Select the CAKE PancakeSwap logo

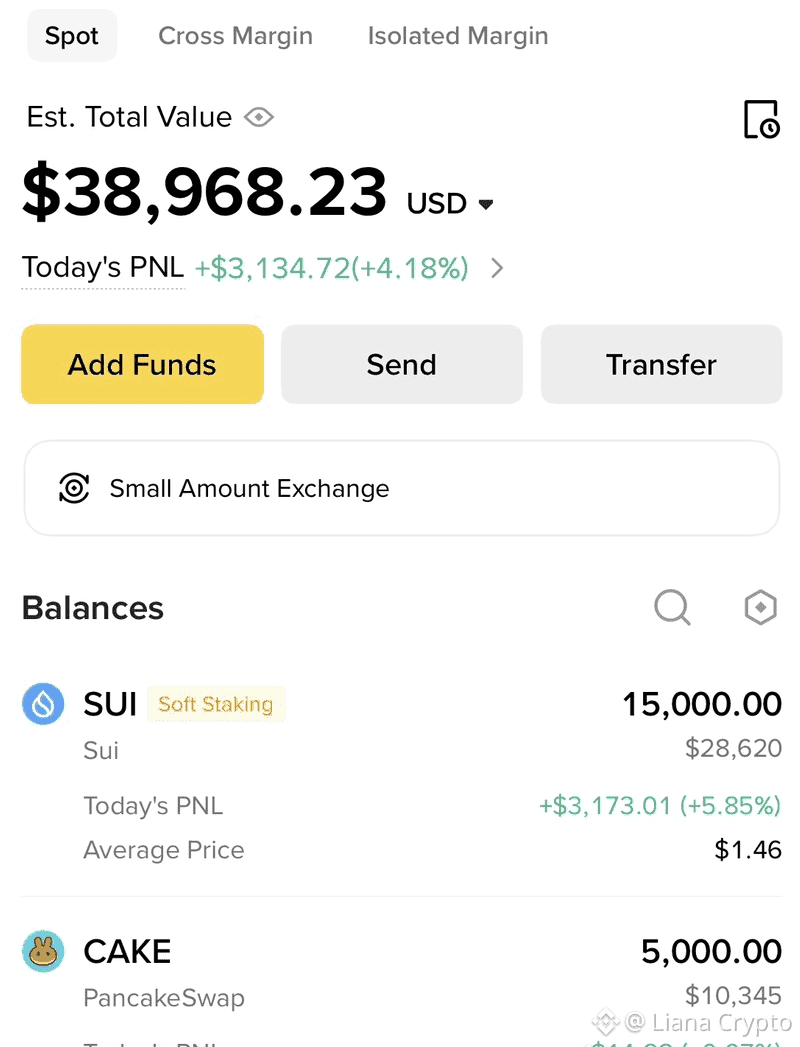pyautogui.click(x=43, y=951)
